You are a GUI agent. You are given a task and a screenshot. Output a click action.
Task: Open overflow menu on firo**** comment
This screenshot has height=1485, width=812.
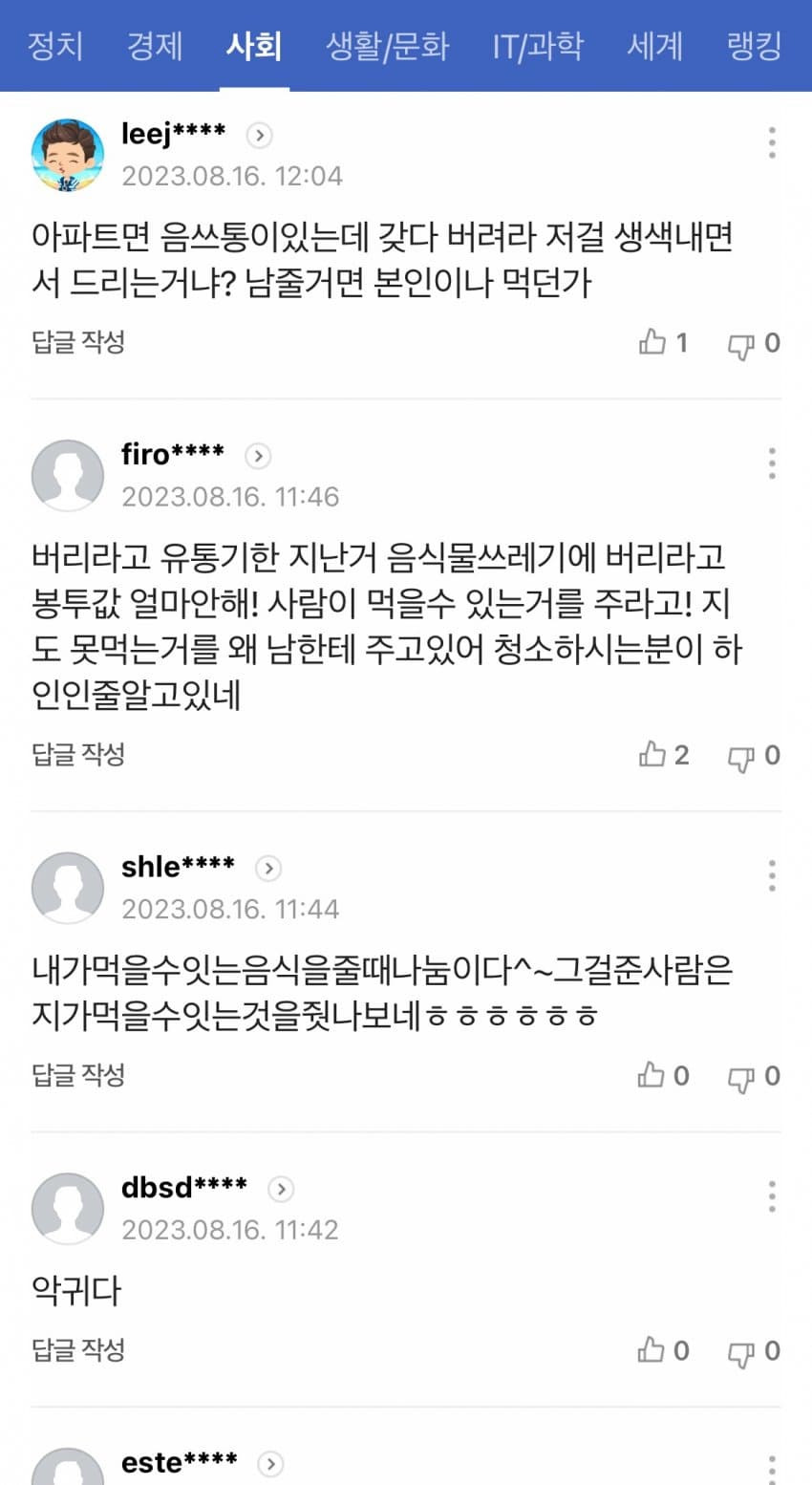tap(771, 463)
